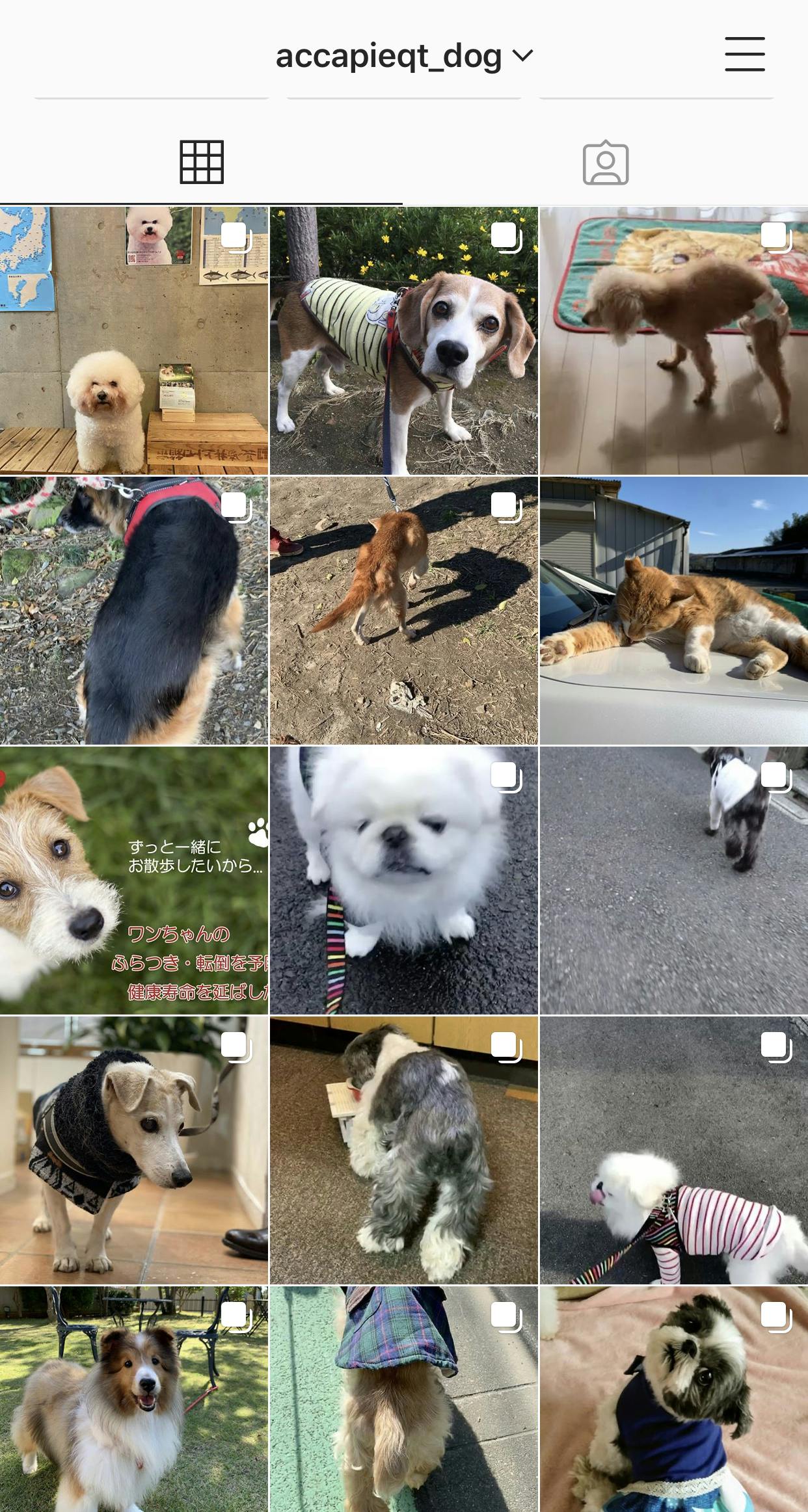This screenshot has width=808, height=1512.
Task: Open the gray and white shaggy dog post
Action: pos(403,1150)
